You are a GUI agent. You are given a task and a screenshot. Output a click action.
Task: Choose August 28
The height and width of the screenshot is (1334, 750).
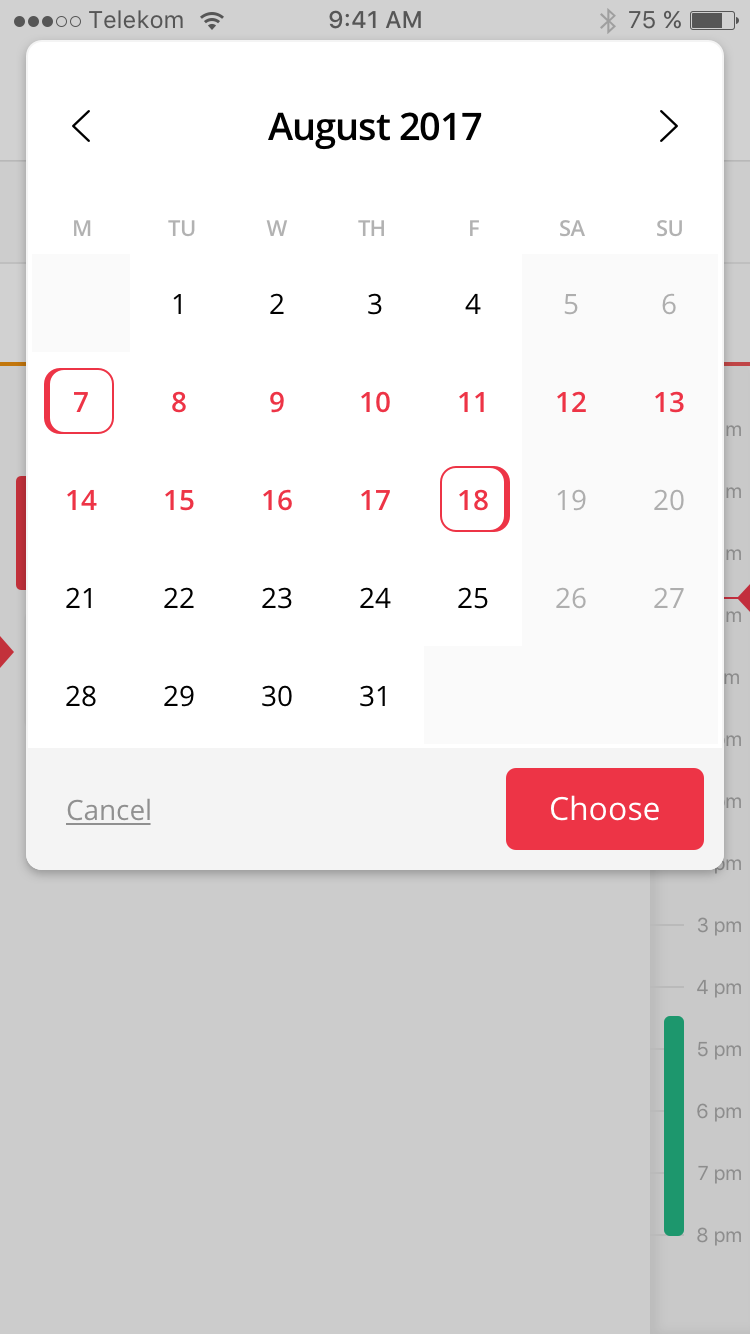pos(80,696)
